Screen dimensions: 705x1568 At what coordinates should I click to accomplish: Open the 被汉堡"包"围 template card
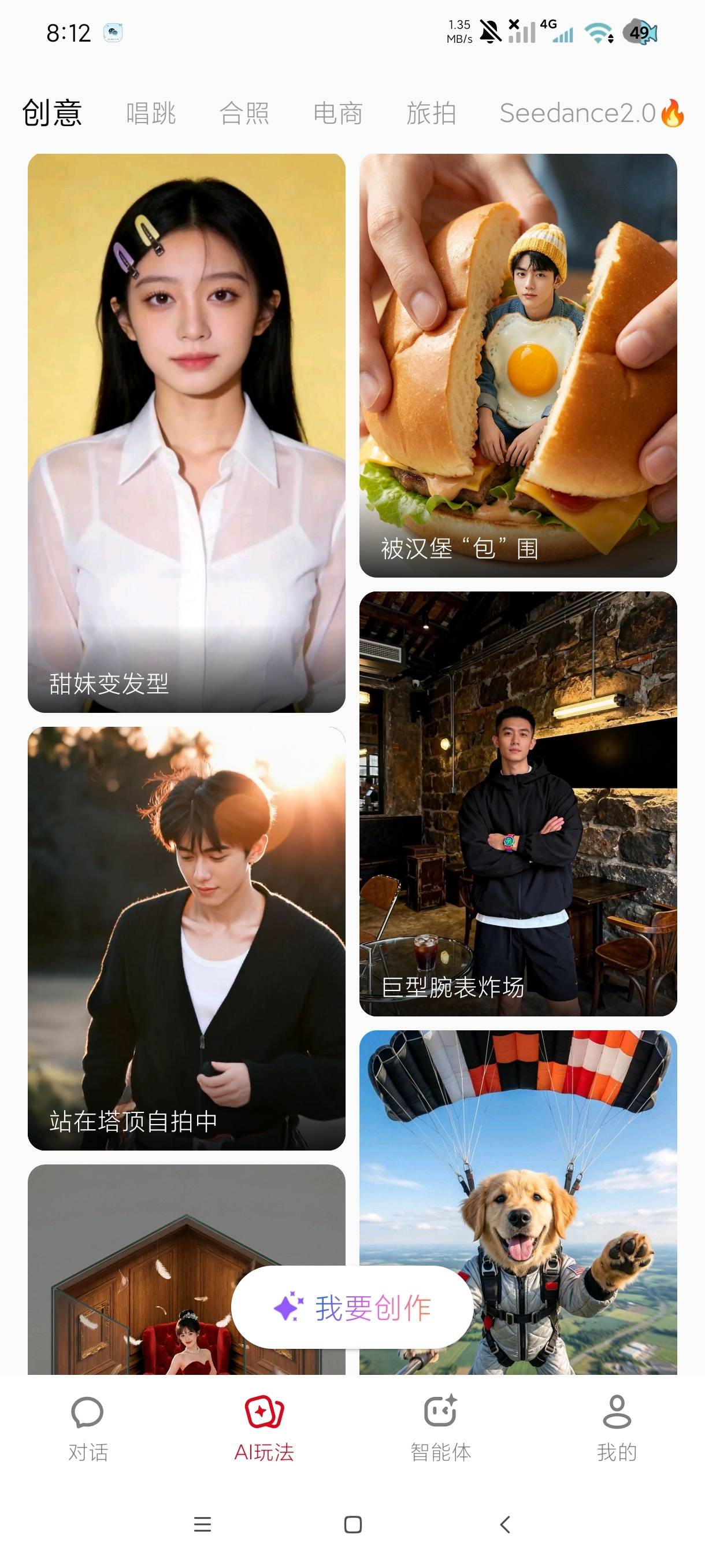point(518,365)
